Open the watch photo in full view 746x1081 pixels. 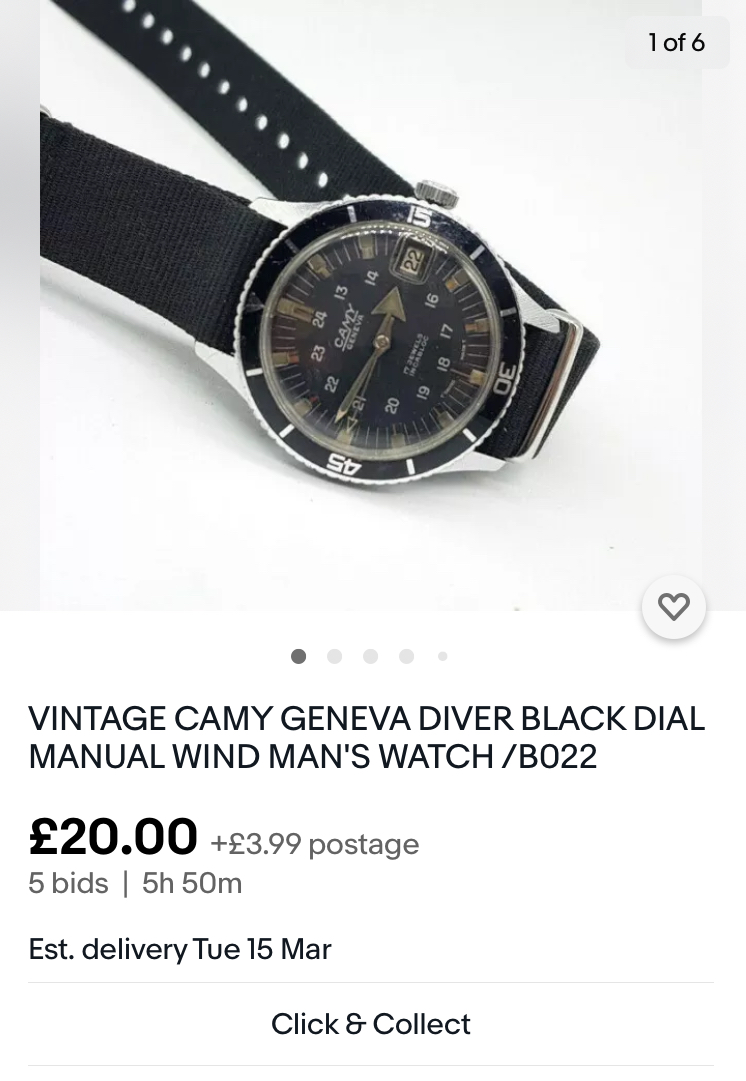[x=371, y=305]
